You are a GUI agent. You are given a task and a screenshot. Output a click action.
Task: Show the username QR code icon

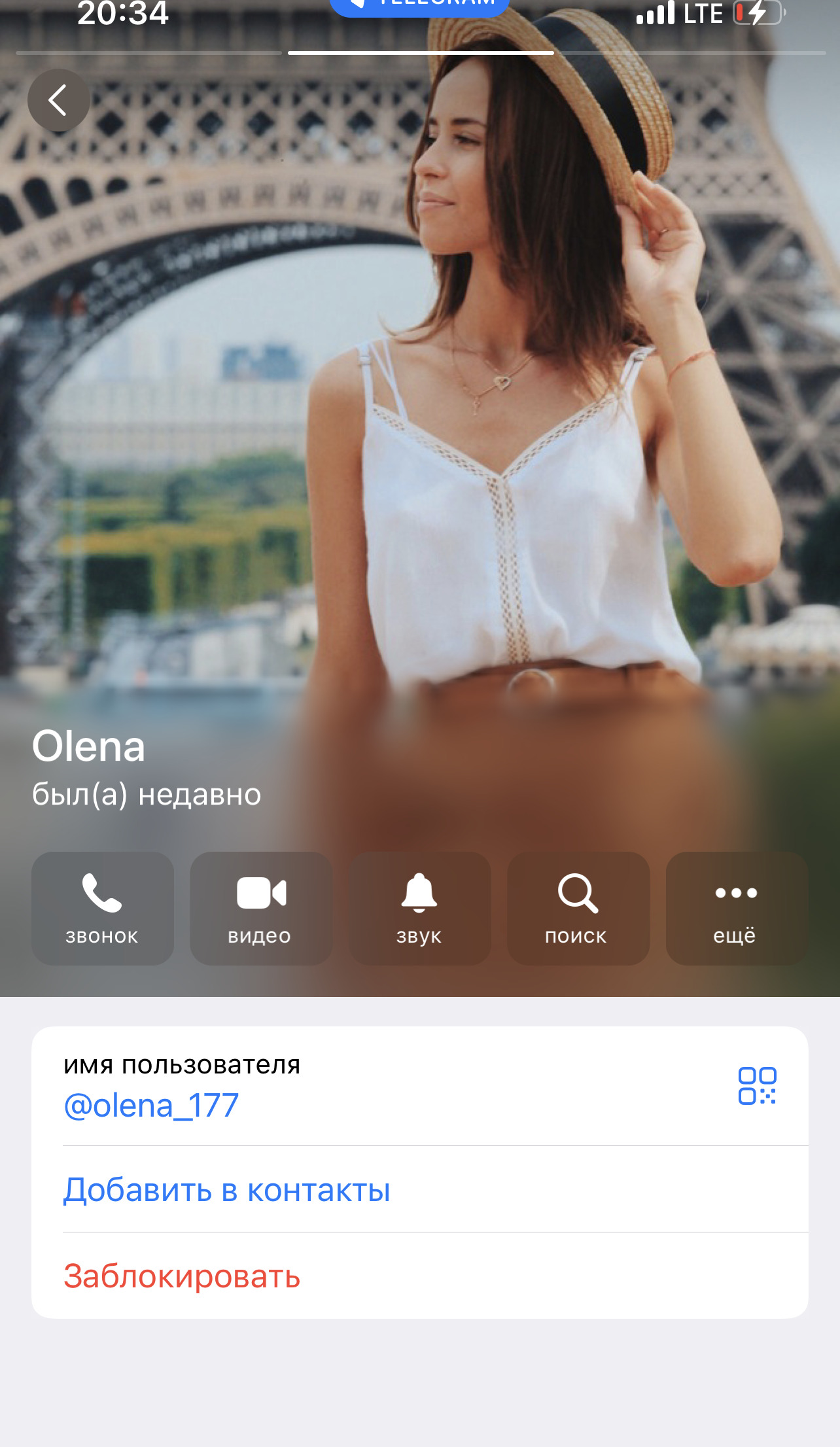click(757, 1086)
